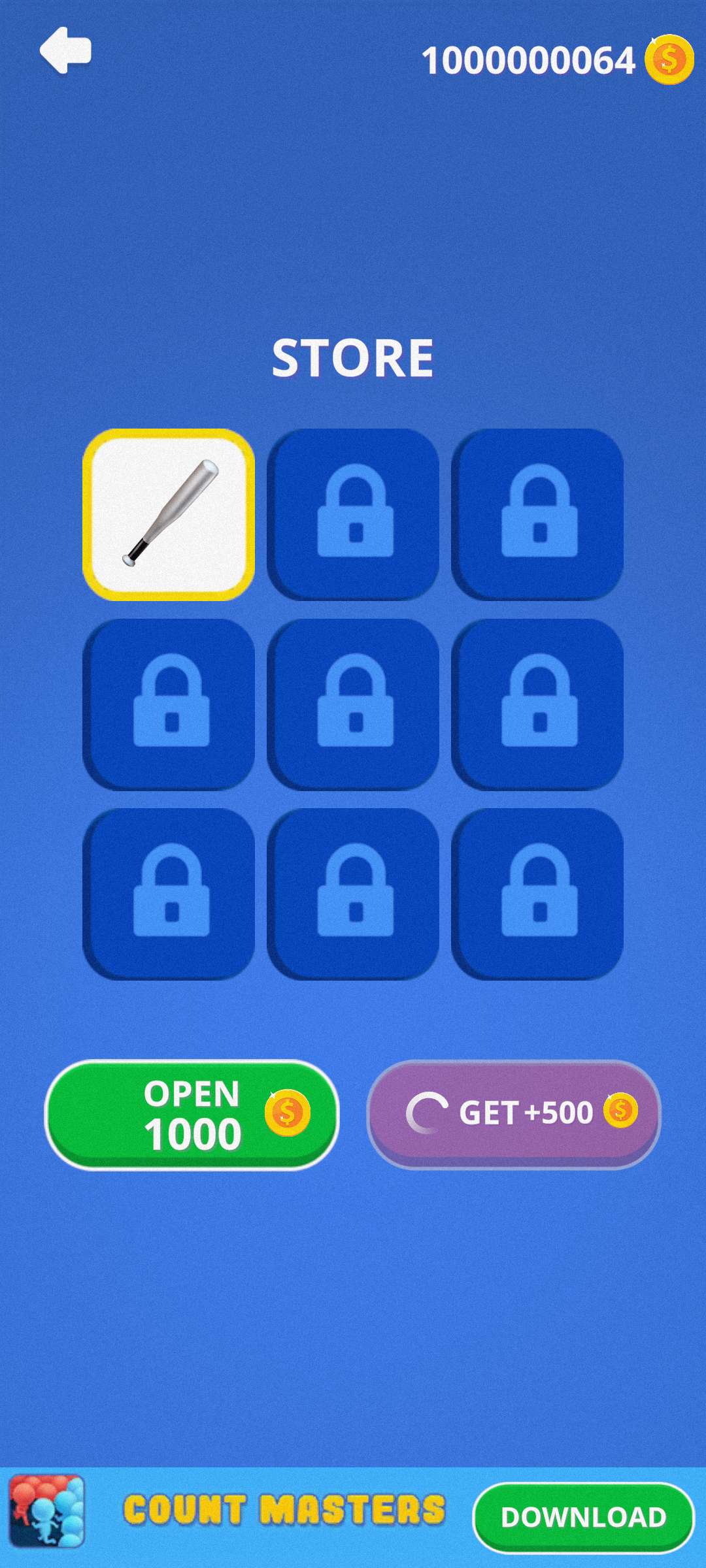The width and height of the screenshot is (706, 1568).
Task: Go back using the white arrow
Action: (65, 50)
